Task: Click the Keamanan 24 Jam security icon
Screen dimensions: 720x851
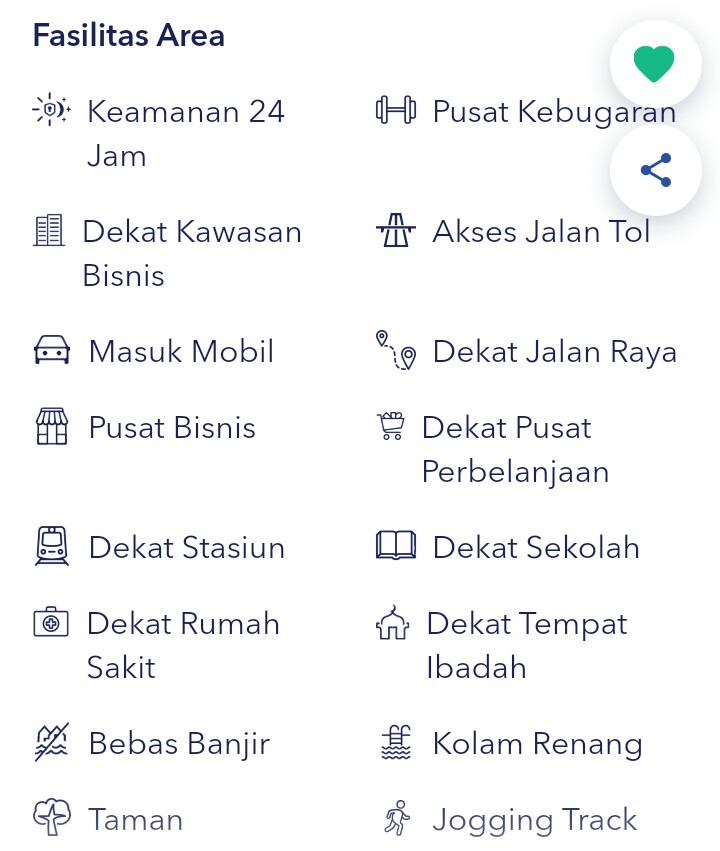Action: [51, 110]
